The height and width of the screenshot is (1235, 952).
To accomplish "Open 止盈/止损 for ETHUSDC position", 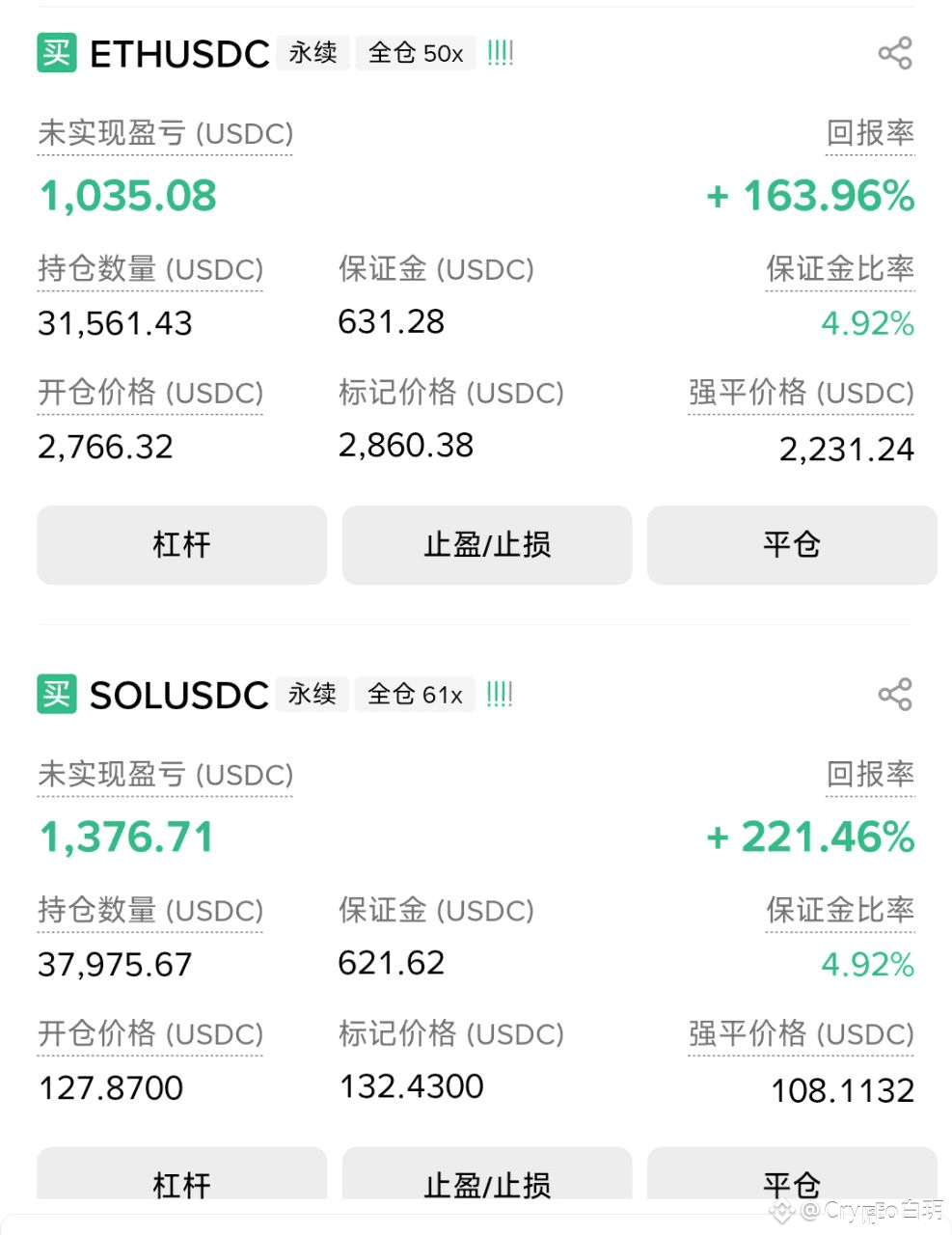I will click(487, 544).
